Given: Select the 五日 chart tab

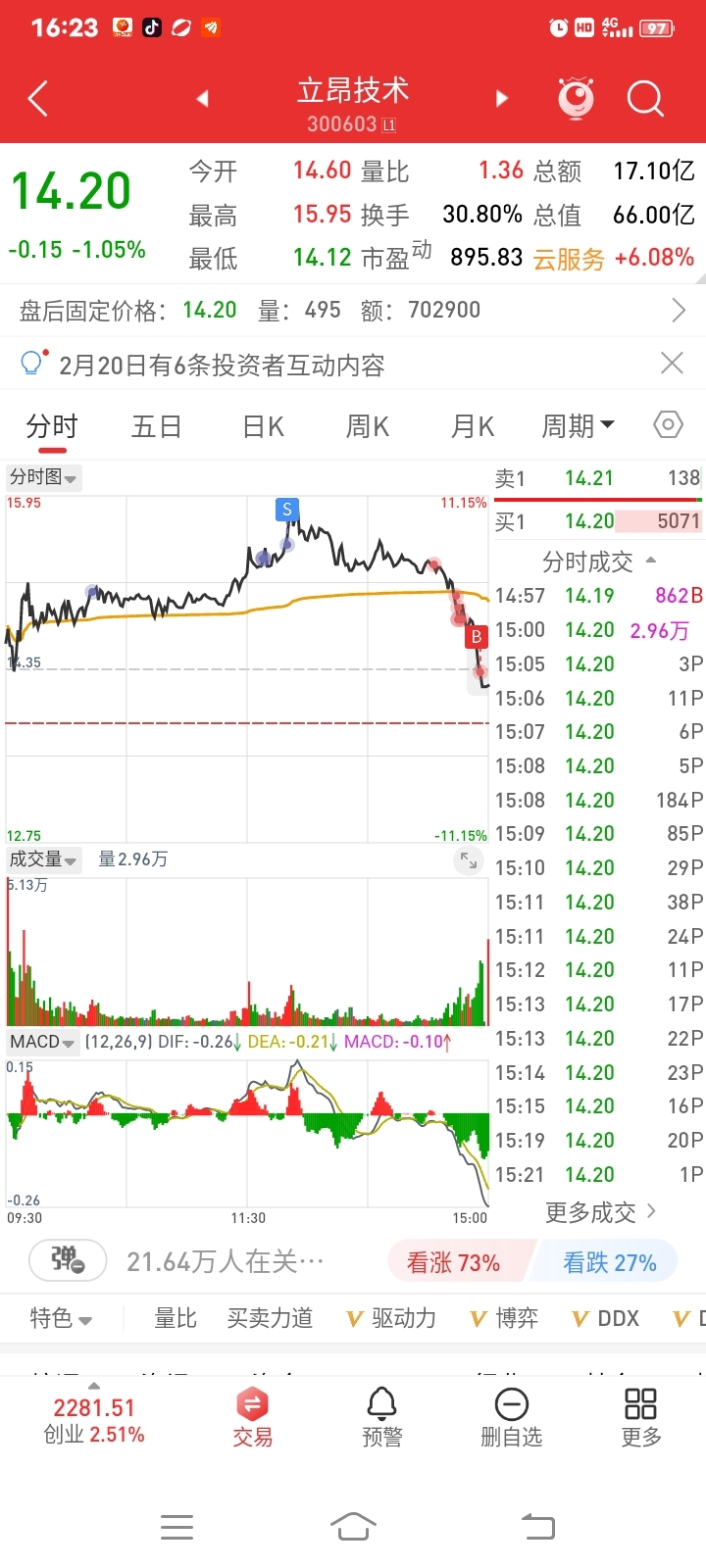Looking at the screenshot, I should [157, 426].
